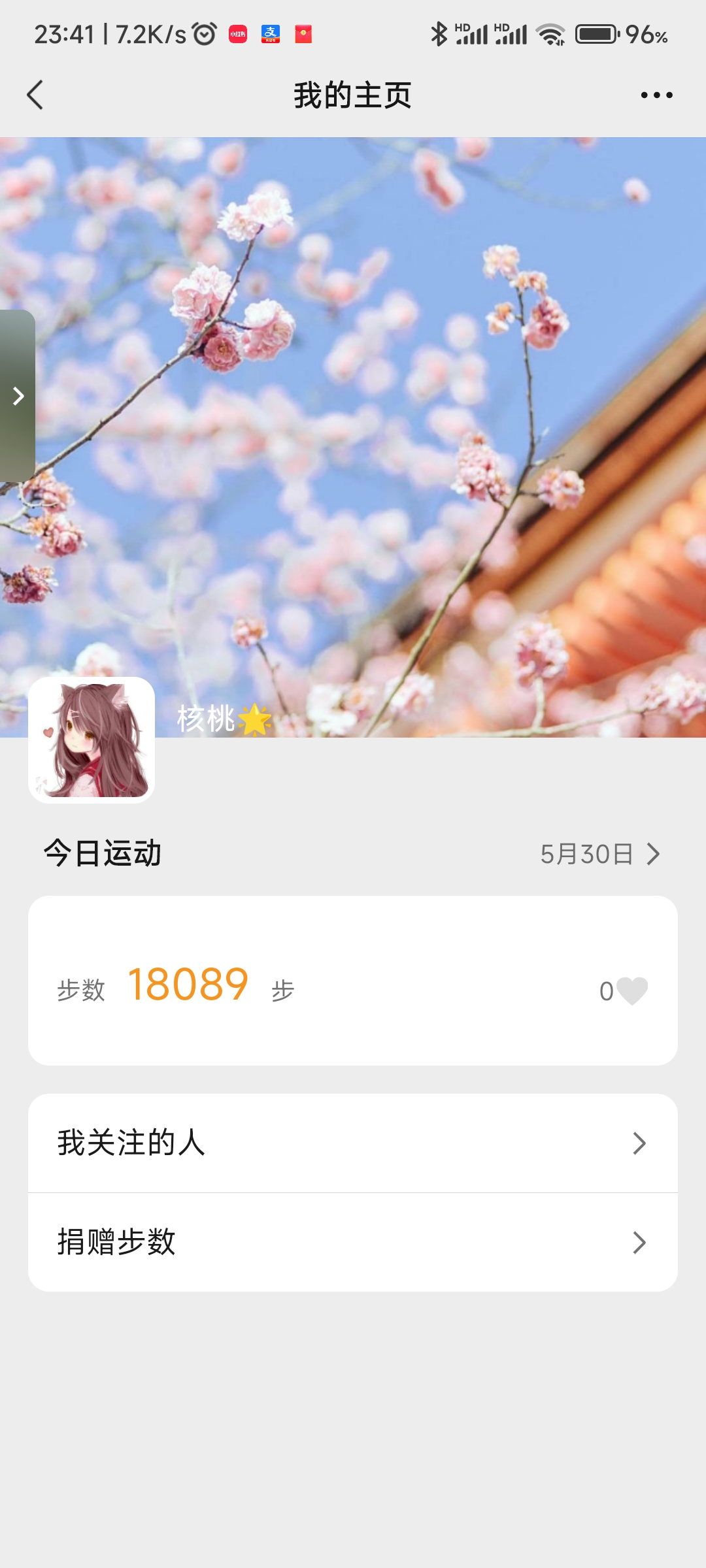Tap the 核桃 profile avatar
Screen dimensions: 706x1568
92,740
